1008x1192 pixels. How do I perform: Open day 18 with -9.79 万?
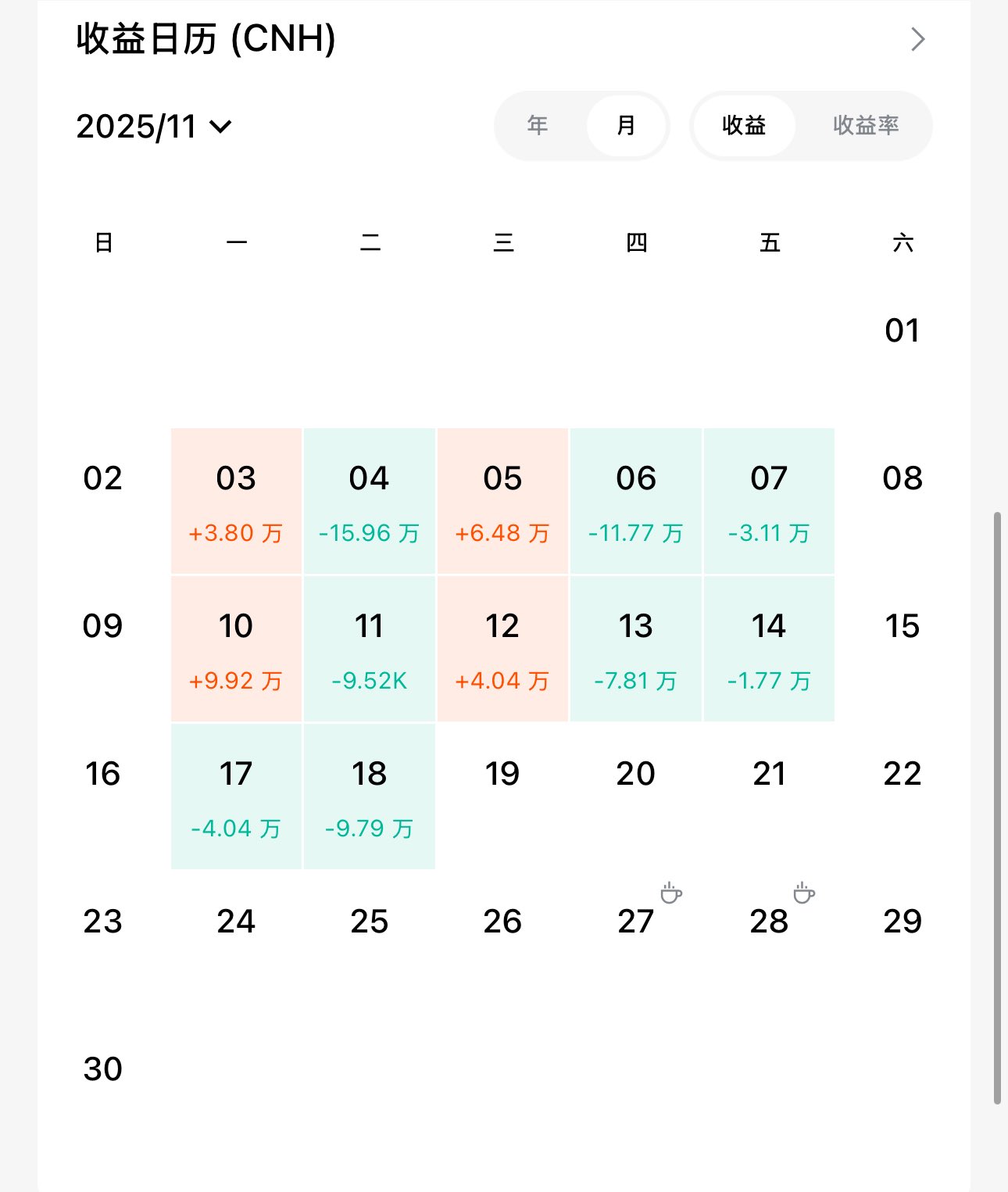369,796
